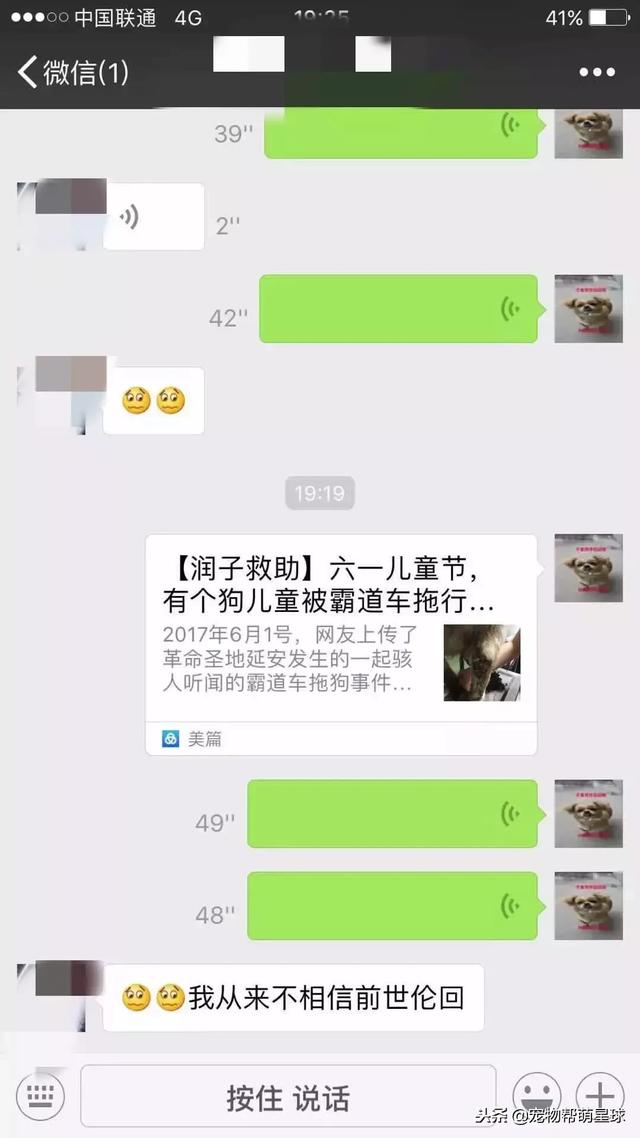Open the chat's three-dot menu
The width and height of the screenshot is (640, 1138).
point(597,72)
